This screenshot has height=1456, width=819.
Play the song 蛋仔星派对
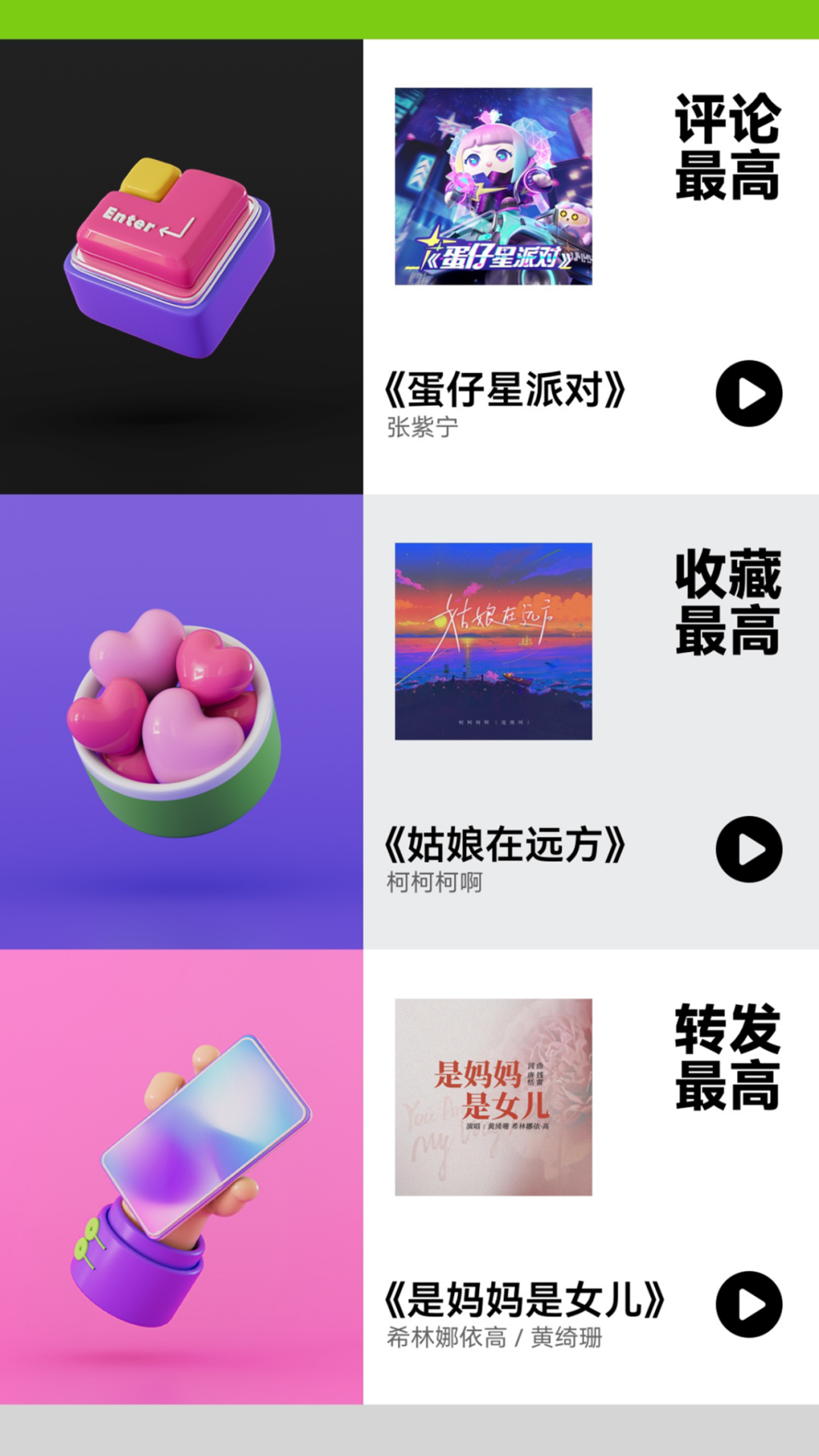tap(748, 394)
